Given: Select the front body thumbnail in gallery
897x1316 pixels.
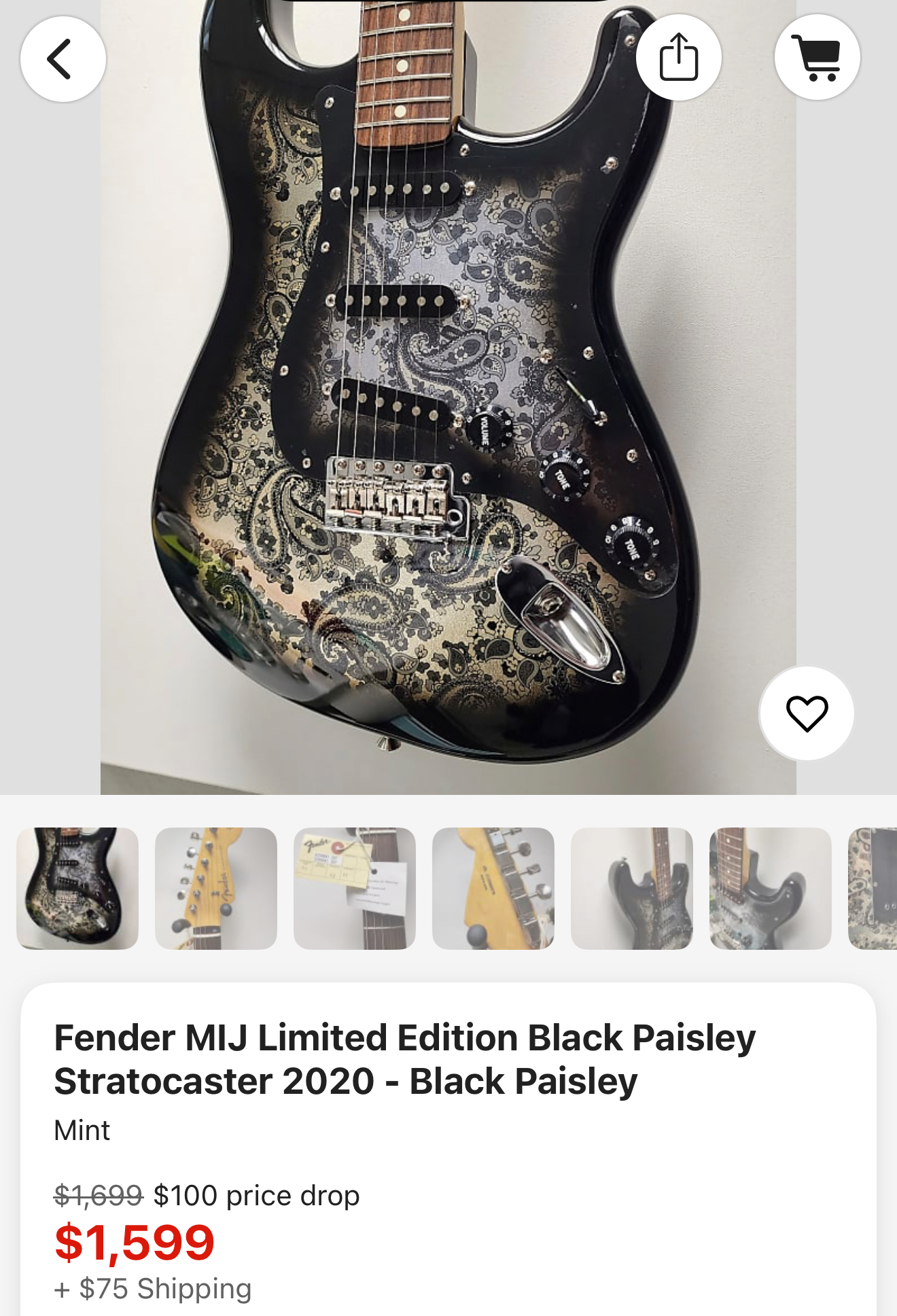Looking at the screenshot, I should pyautogui.click(x=77, y=888).
